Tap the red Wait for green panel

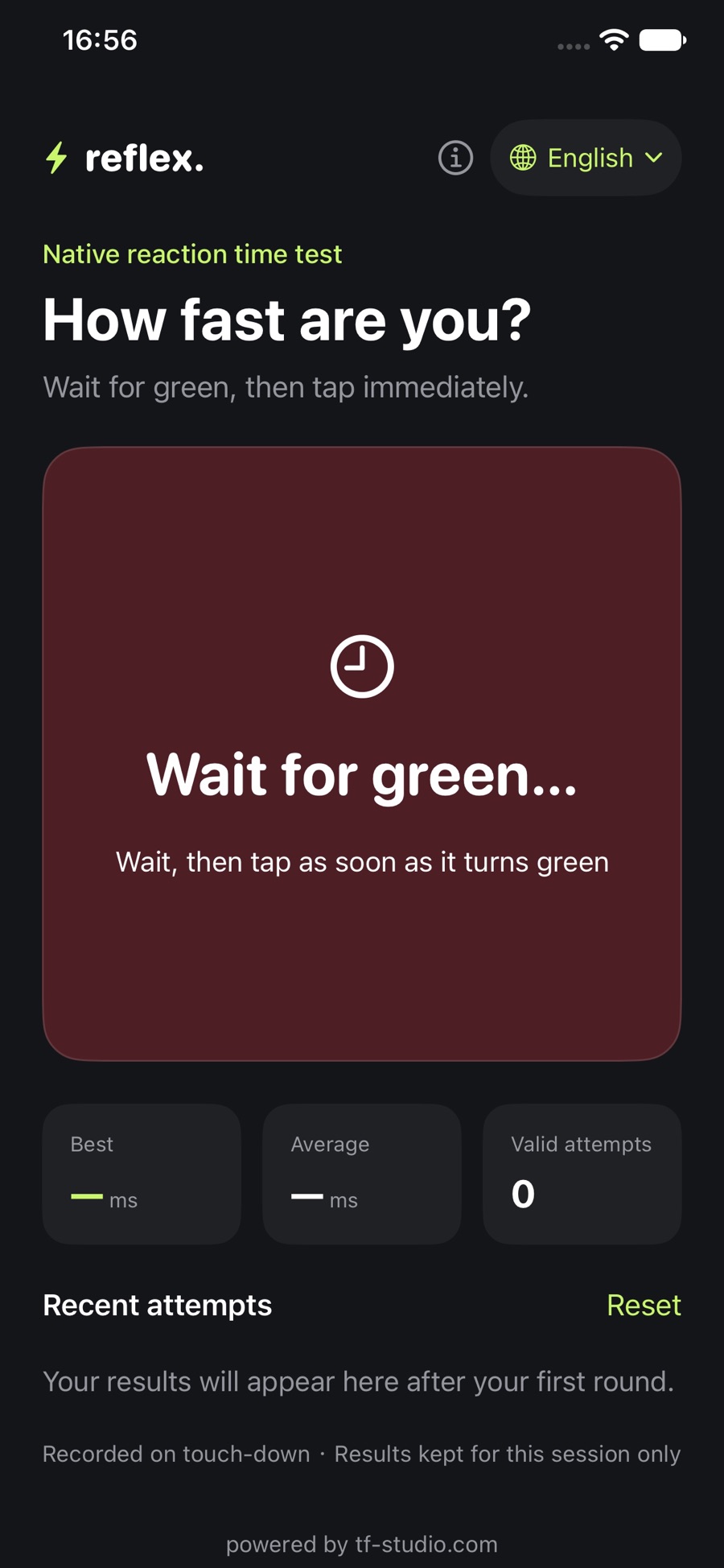[362, 753]
